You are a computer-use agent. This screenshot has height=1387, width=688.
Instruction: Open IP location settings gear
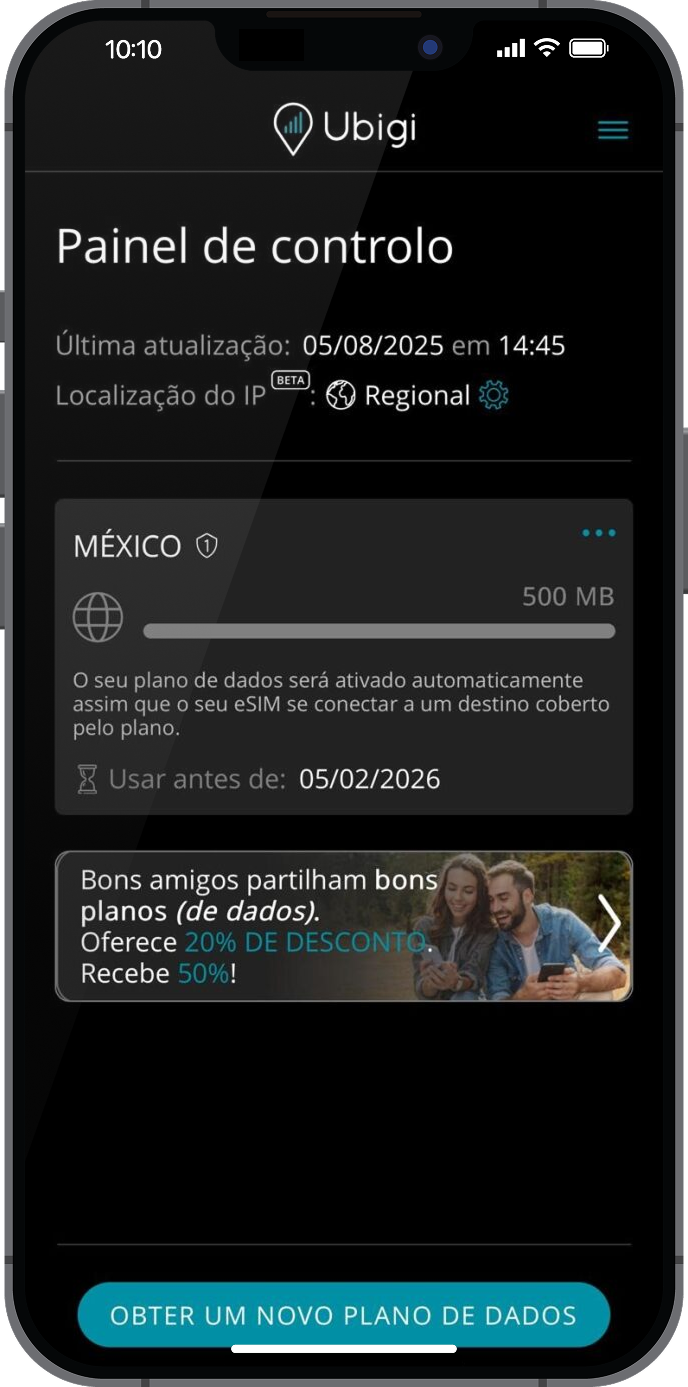tap(494, 396)
